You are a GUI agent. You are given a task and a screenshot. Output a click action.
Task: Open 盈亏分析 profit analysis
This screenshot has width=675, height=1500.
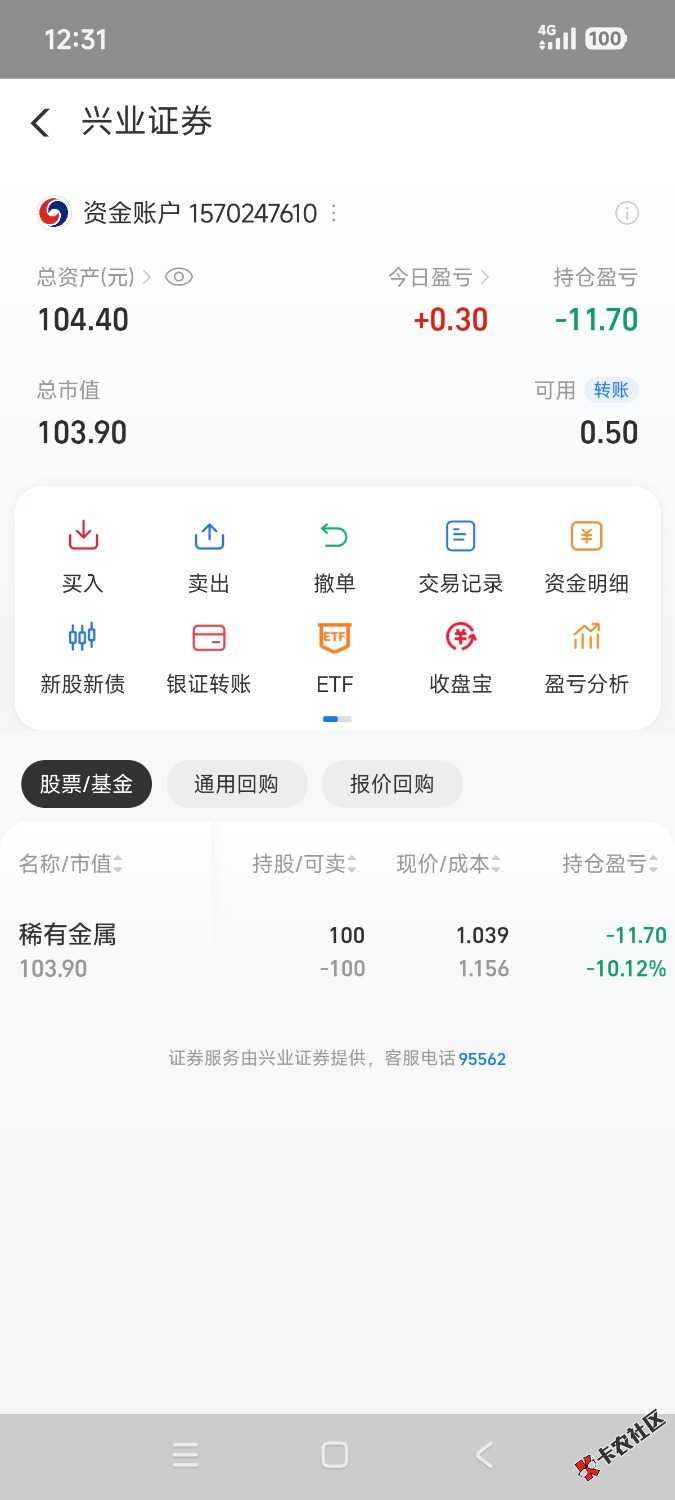tap(586, 657)
